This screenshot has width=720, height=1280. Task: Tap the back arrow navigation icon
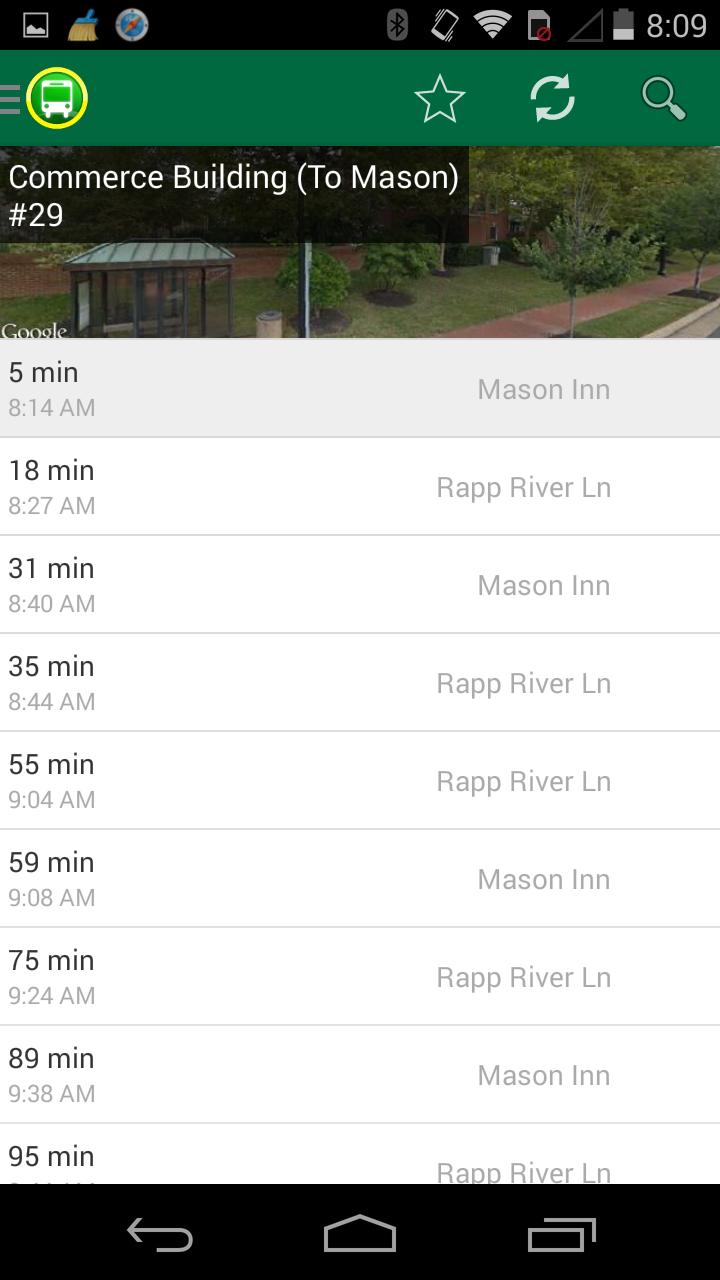(158, 1235)
